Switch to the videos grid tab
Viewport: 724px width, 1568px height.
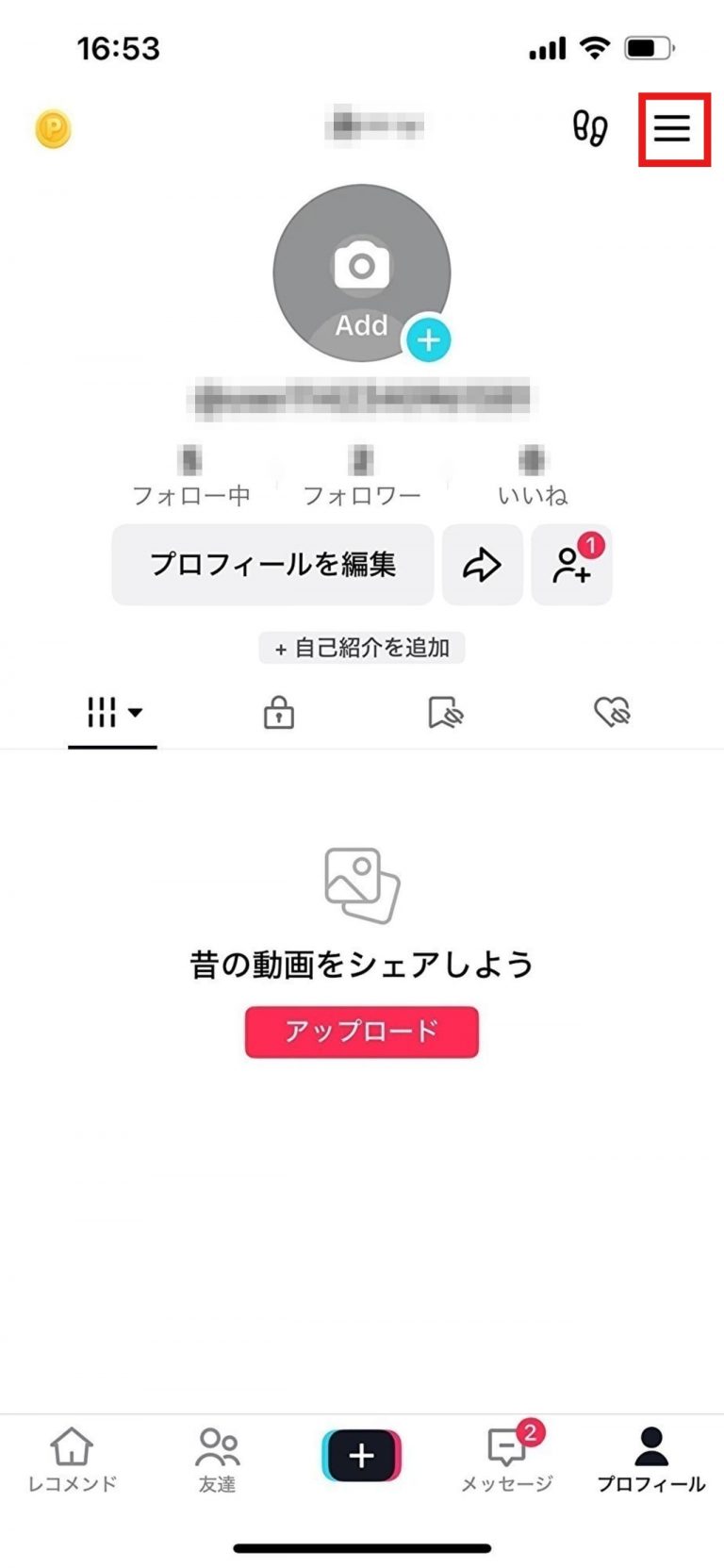pos(112,713)
